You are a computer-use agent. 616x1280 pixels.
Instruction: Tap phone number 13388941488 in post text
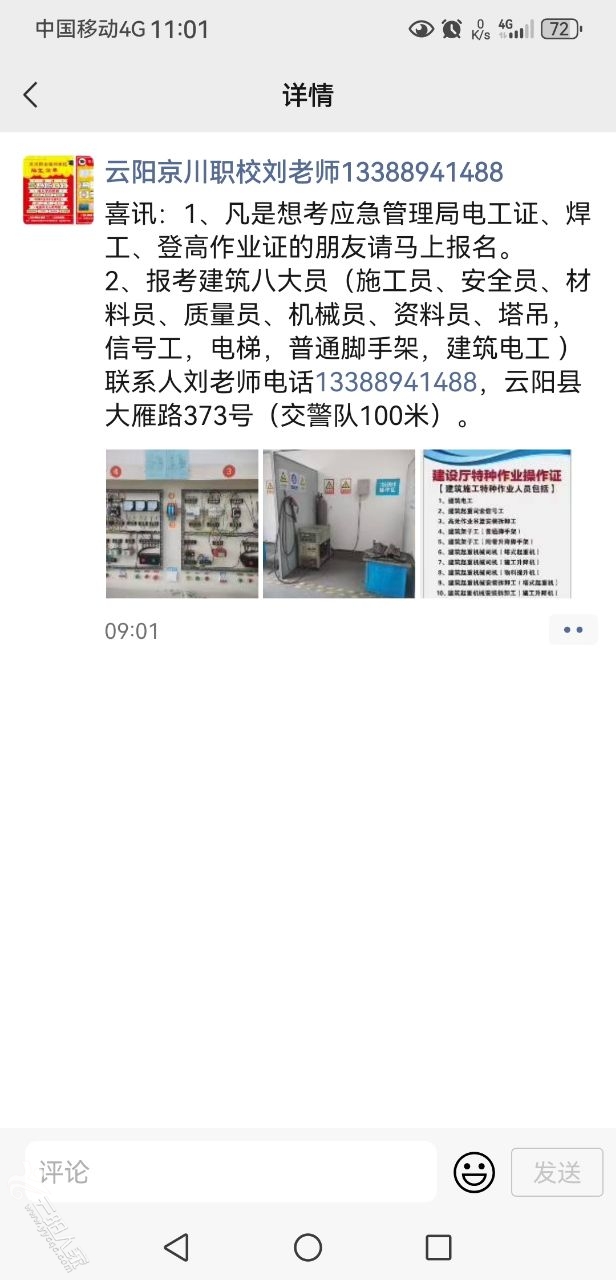(396, 382)
